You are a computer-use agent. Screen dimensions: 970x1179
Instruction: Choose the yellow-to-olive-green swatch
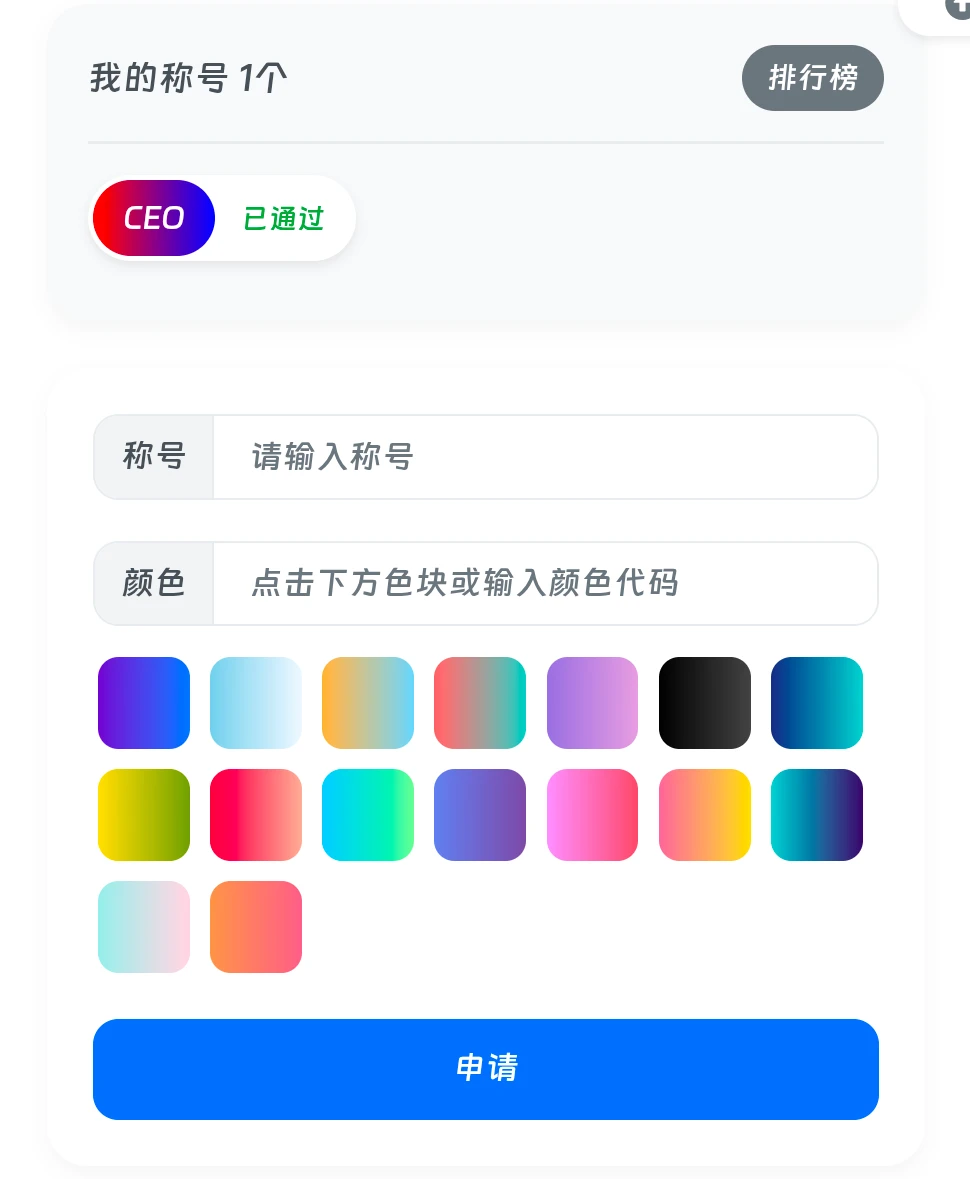pos(144,814)
